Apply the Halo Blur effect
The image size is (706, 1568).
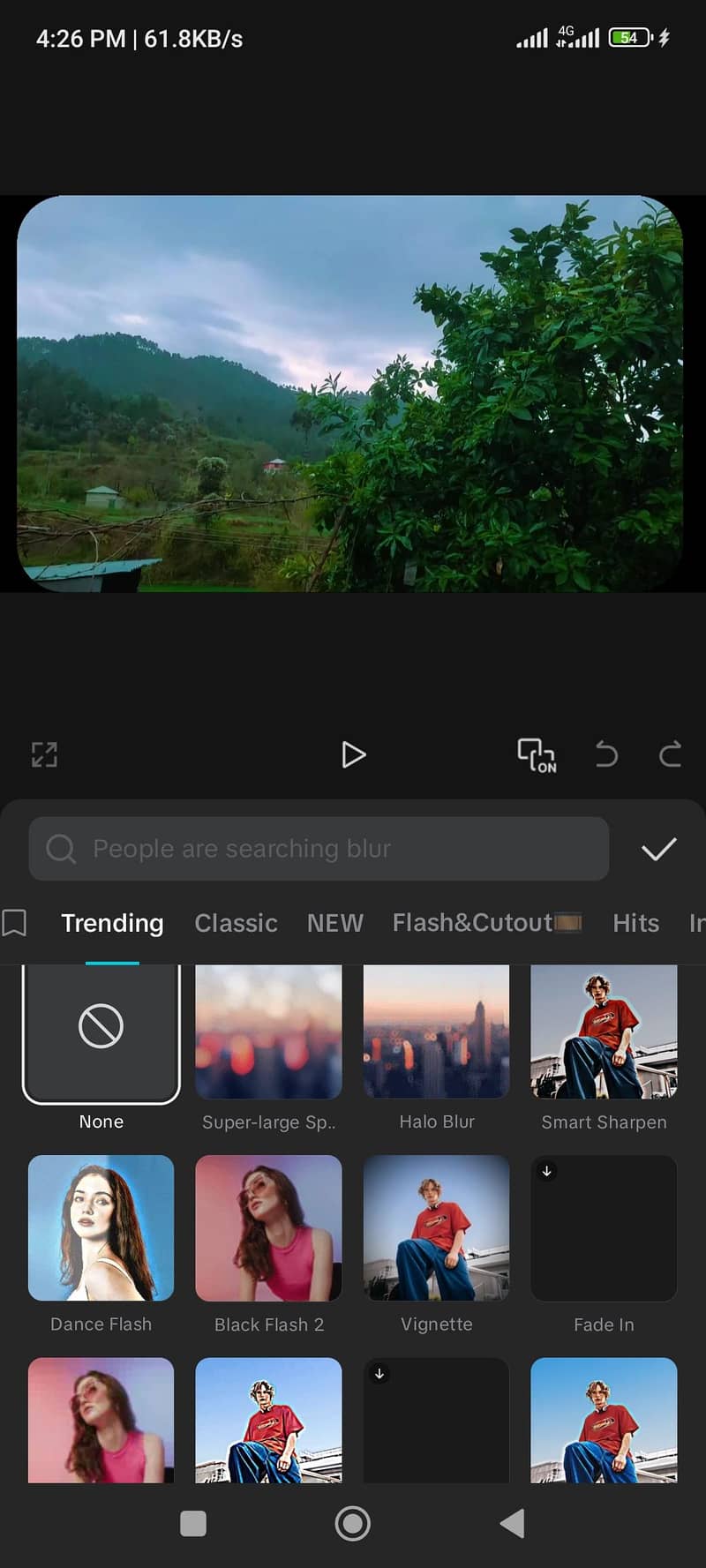(436, 1032)
